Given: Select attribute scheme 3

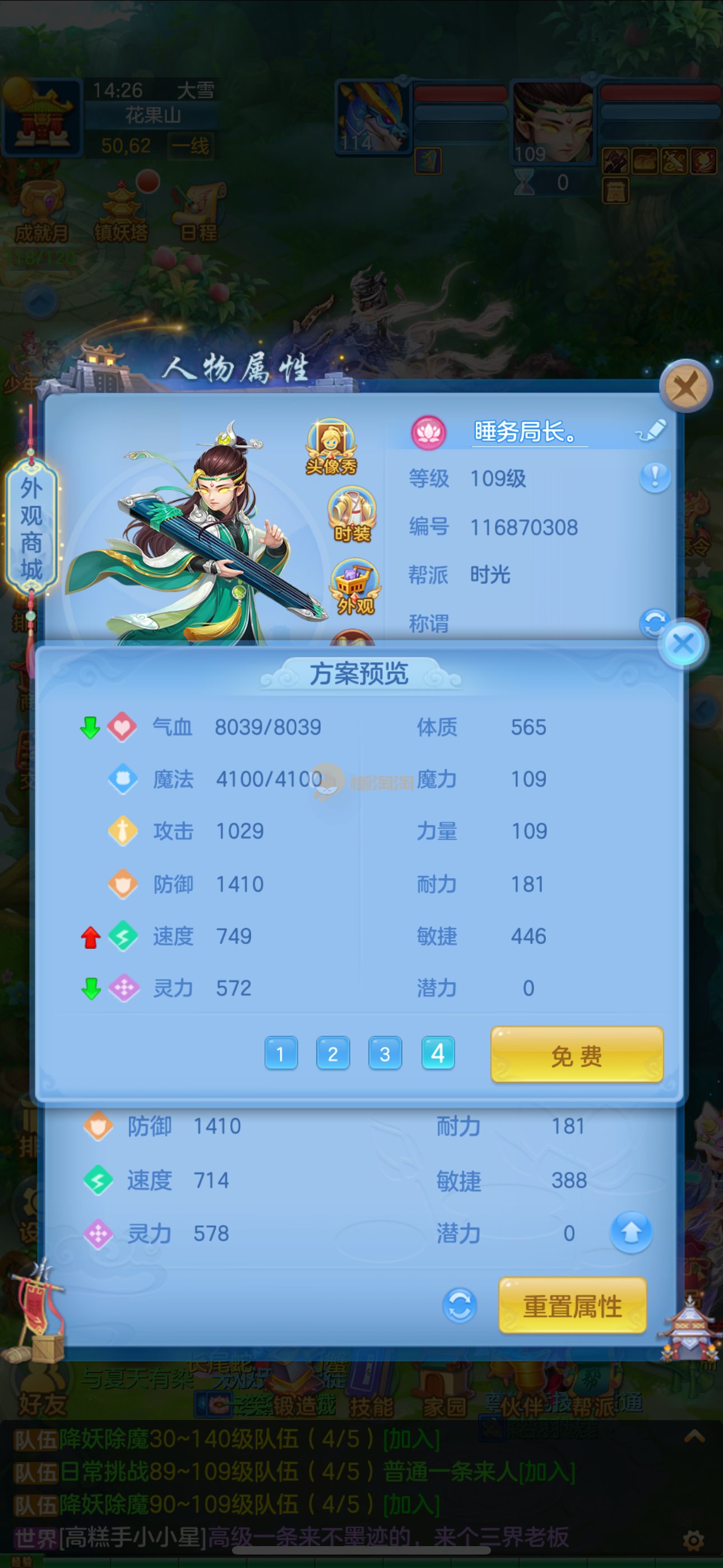Looking at the screenshot, I should coord(384,1054).
